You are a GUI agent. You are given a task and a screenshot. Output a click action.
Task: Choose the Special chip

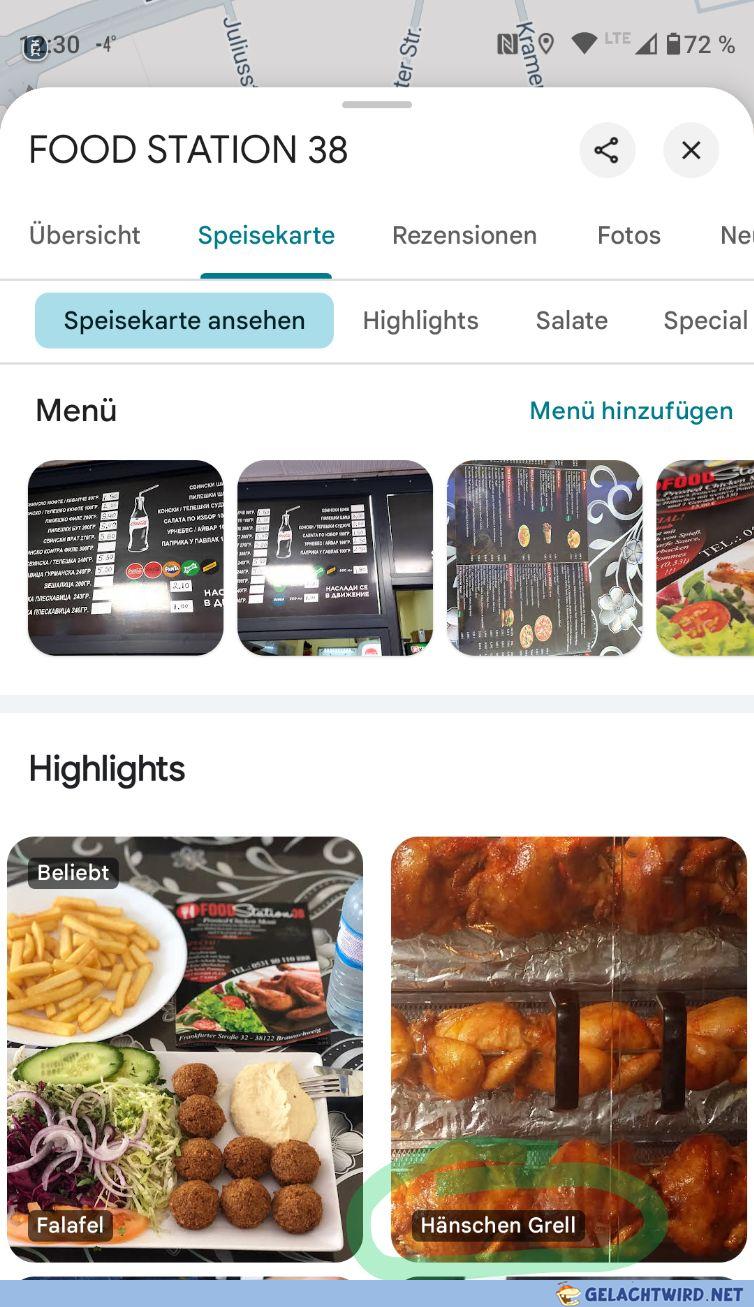(706, 321)
